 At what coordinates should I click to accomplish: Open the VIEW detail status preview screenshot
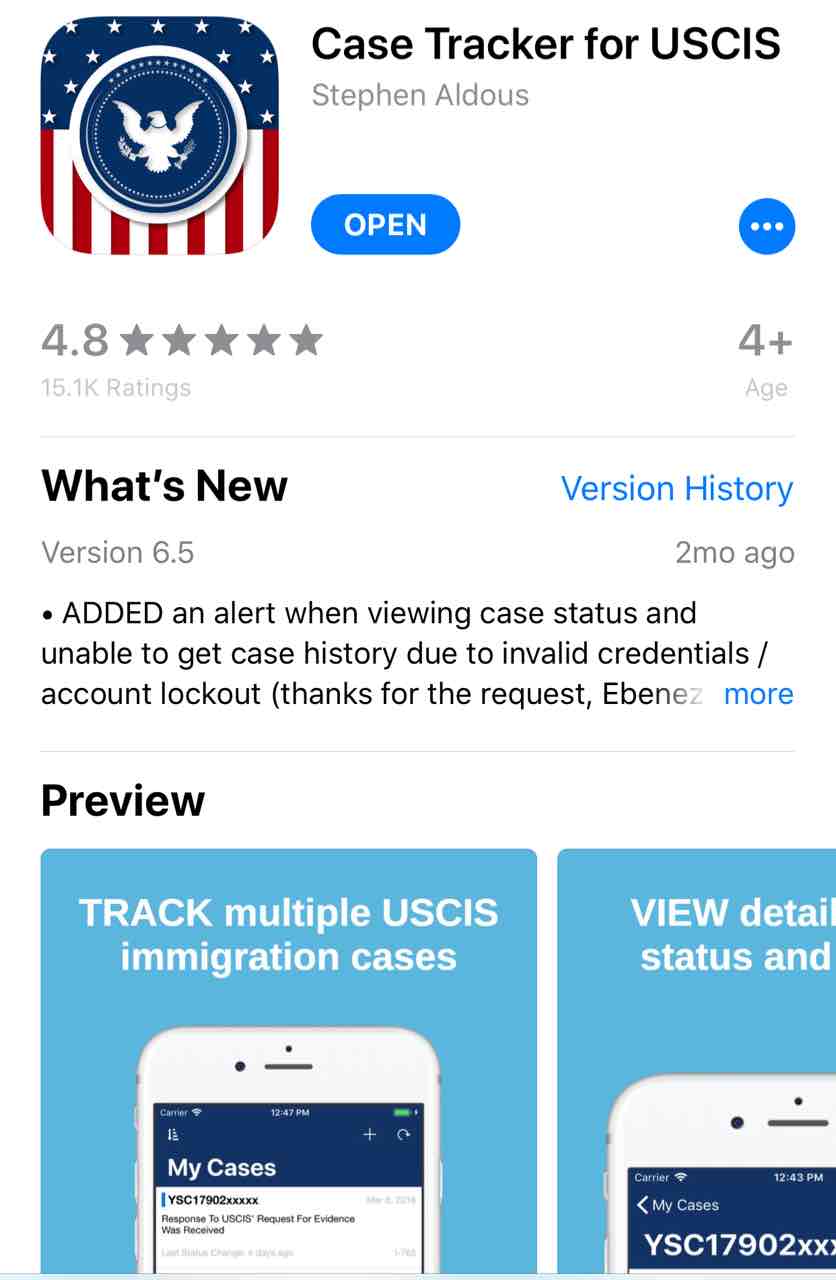(x=700, y=1060)
